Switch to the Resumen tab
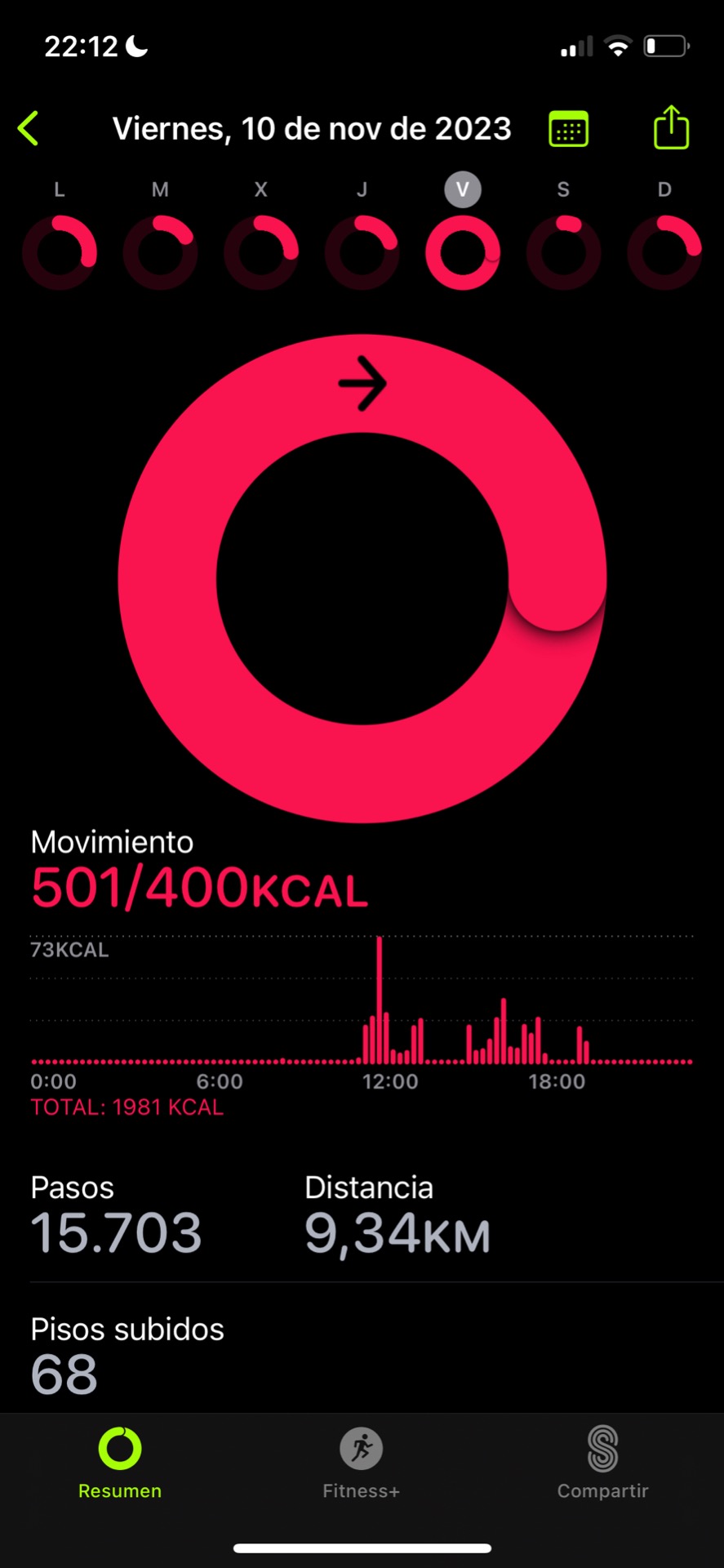Image resolution: width=724 pixels, height=1568 pixels. (x=120, y=1463)
